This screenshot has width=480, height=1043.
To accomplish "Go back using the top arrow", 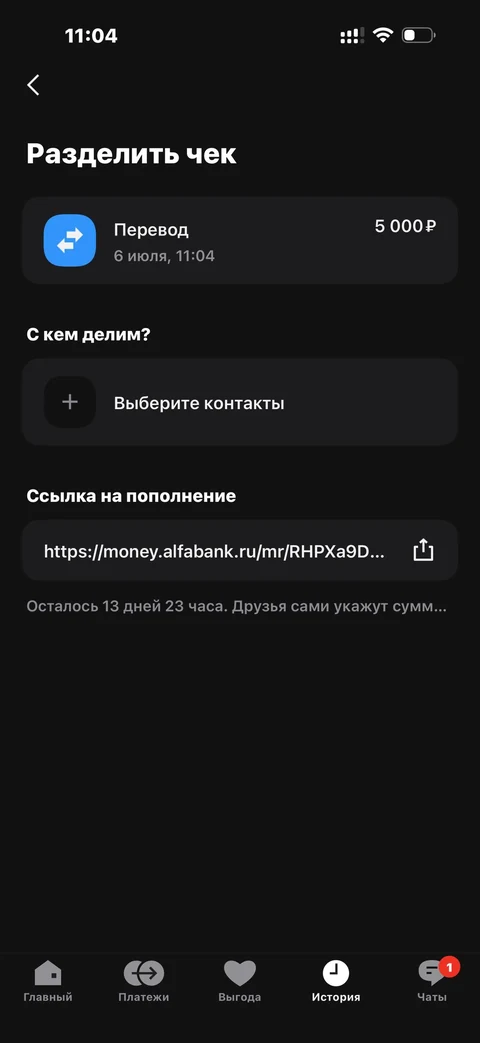I will point(33,85).
